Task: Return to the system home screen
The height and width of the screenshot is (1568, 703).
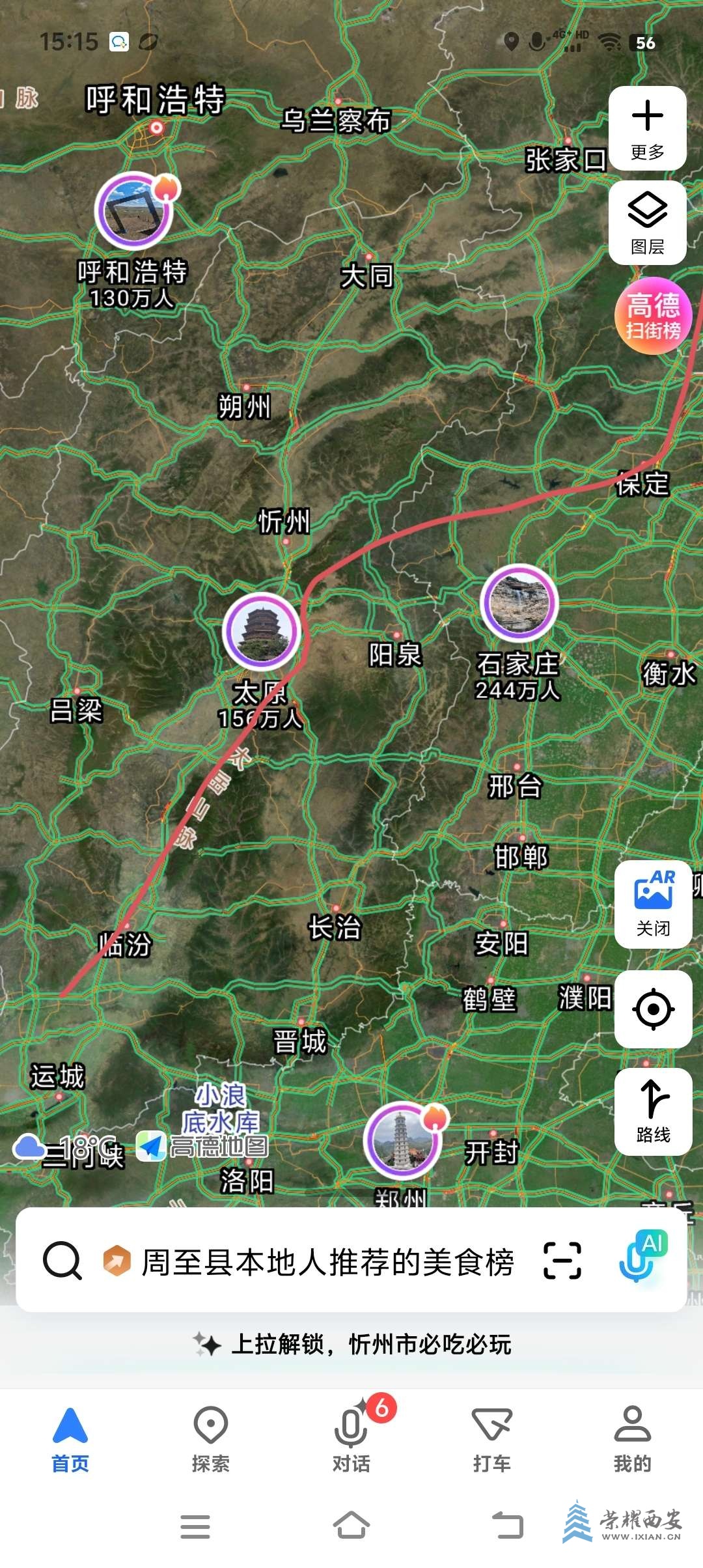Action: tap(351, 1525)
